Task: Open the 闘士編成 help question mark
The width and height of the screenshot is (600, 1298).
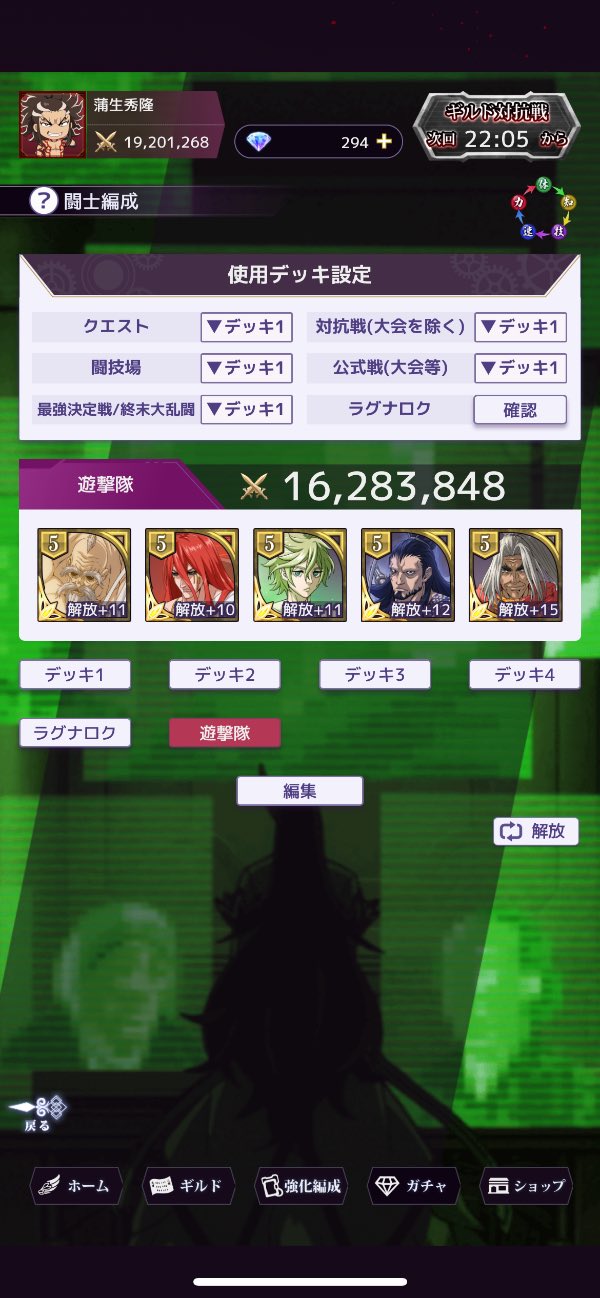Action: click(42, 201)
